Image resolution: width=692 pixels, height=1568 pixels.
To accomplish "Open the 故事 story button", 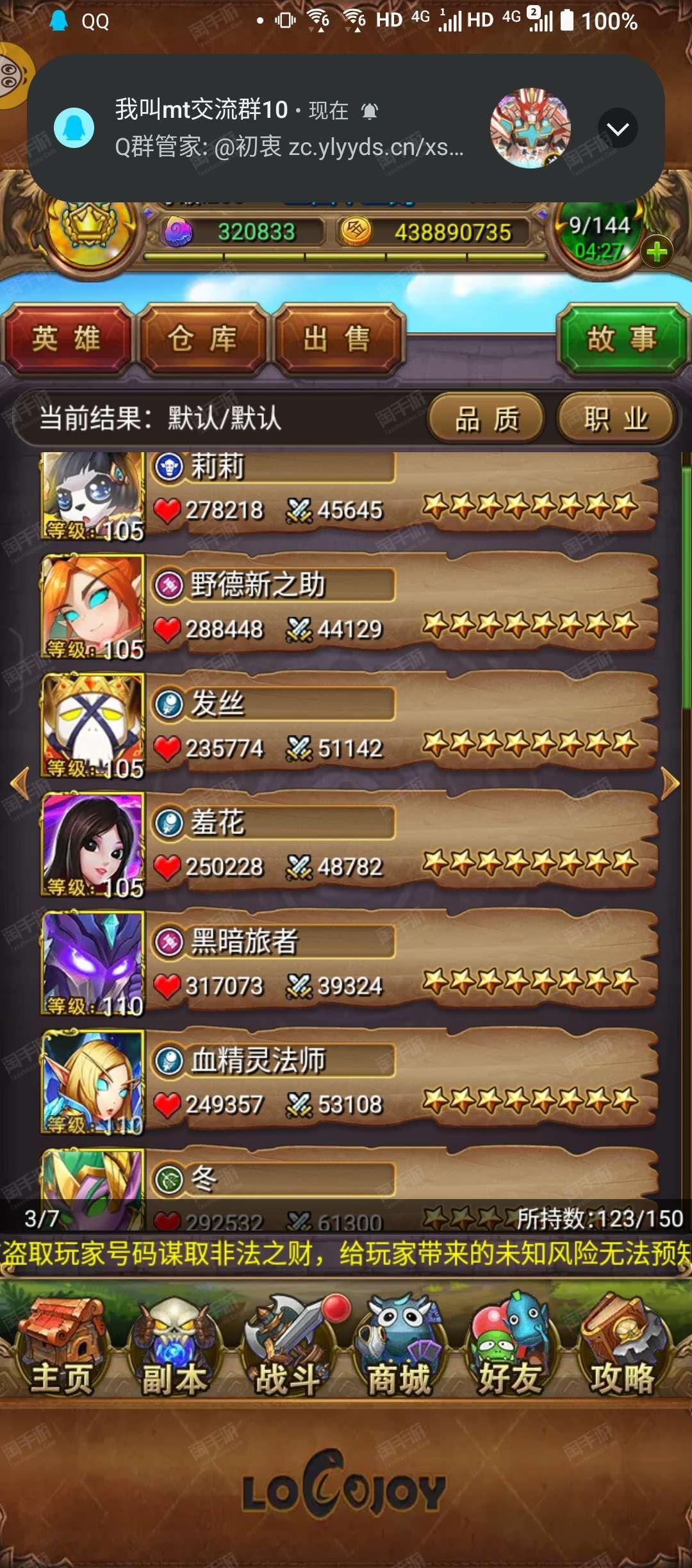I will point(621,339).
